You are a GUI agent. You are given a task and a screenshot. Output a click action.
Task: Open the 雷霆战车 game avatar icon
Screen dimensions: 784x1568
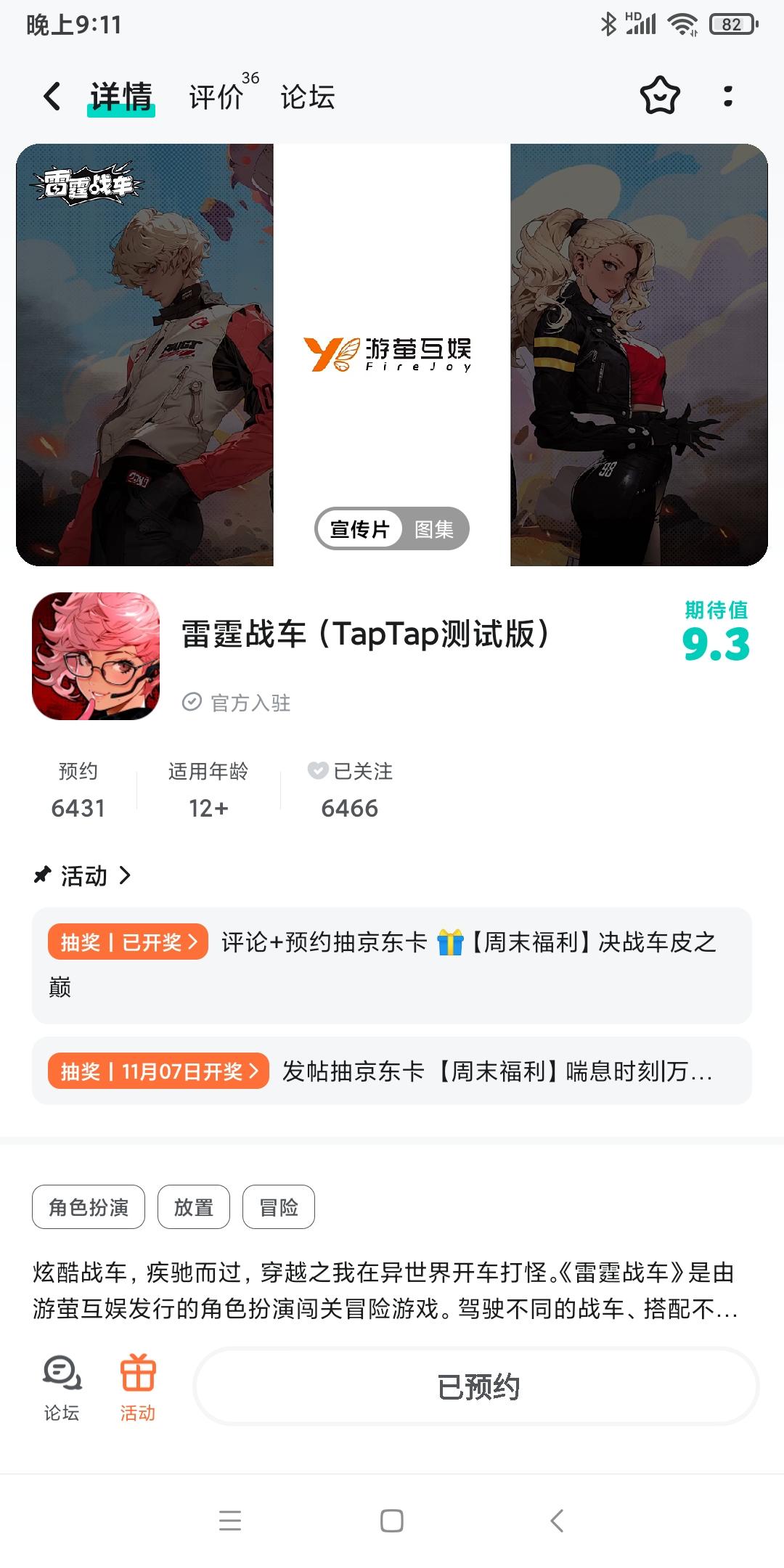[97, 656]
